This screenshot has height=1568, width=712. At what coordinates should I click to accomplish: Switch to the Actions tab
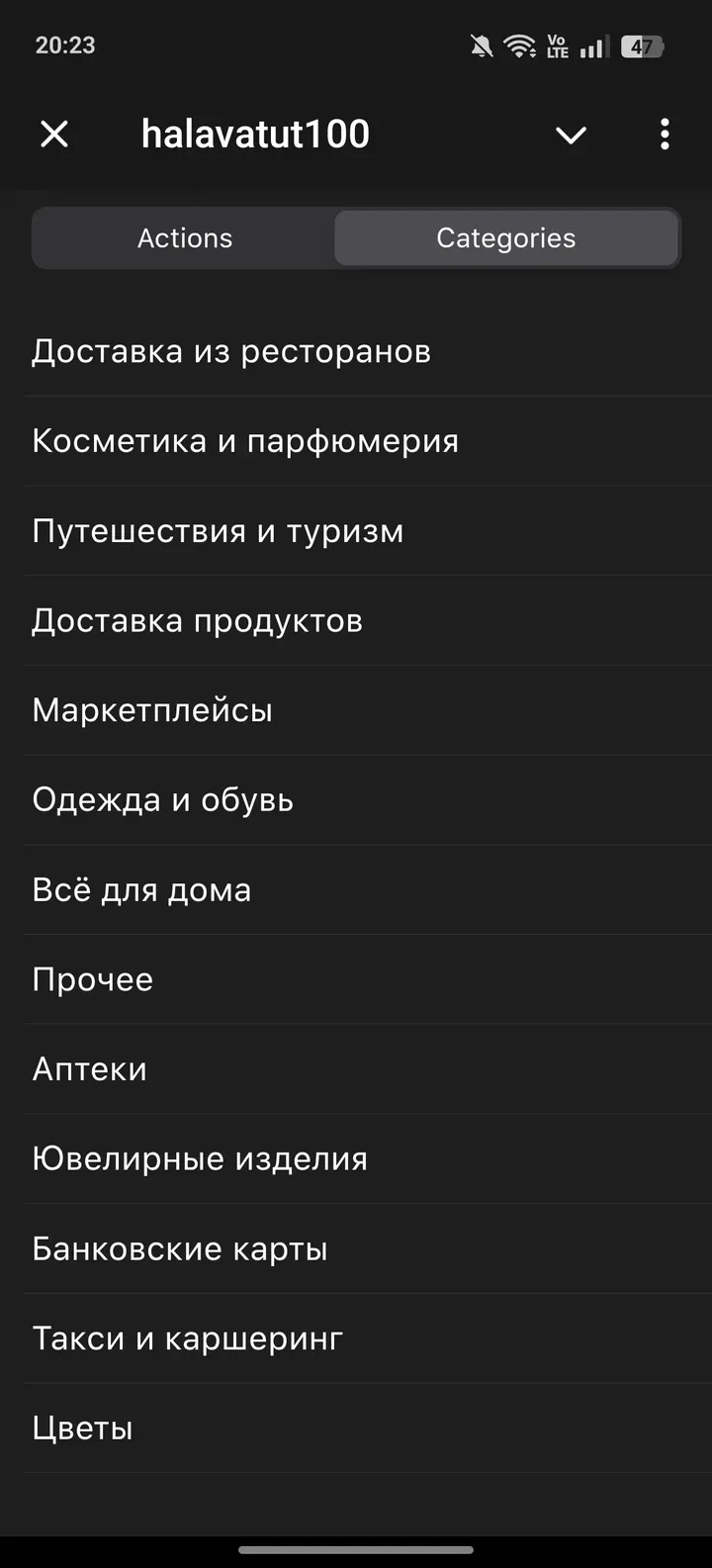click(185, 237)
